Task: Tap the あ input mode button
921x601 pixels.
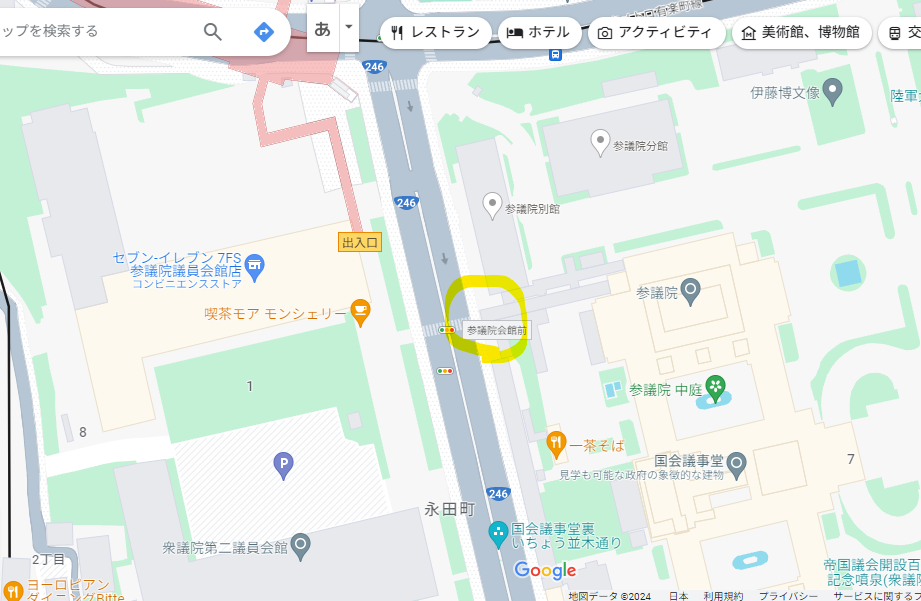Action: [322, 28]
